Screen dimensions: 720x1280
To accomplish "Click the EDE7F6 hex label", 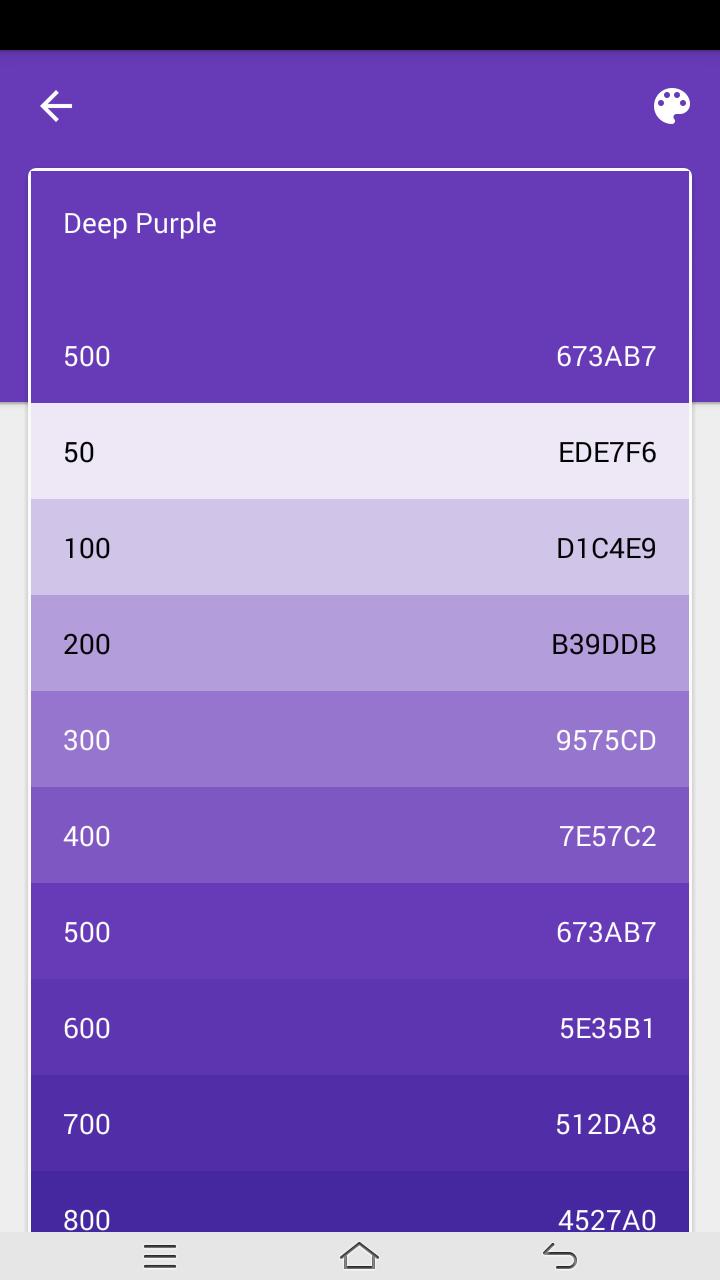I will point(609,451).
